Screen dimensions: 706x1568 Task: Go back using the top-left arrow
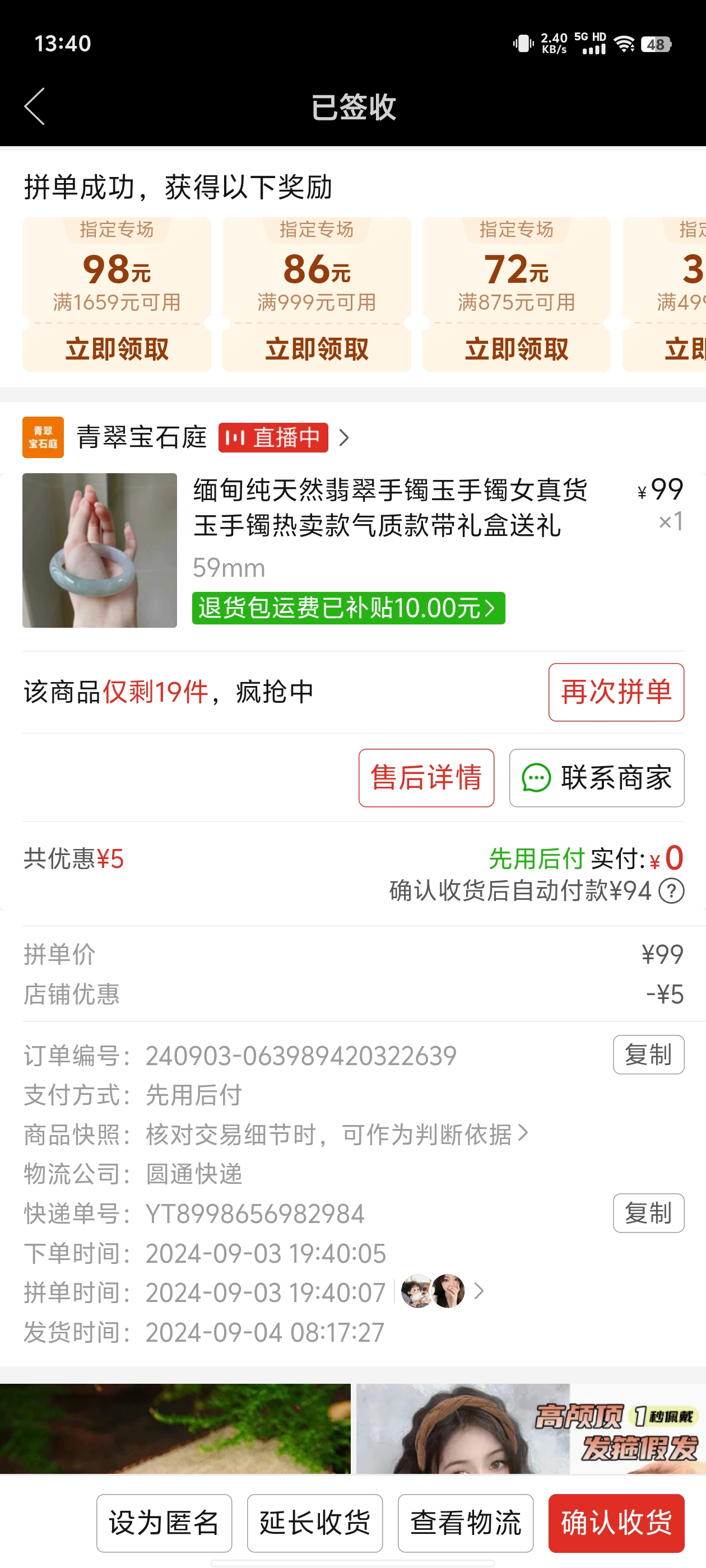pyautogui.click(x=35, y=106)
